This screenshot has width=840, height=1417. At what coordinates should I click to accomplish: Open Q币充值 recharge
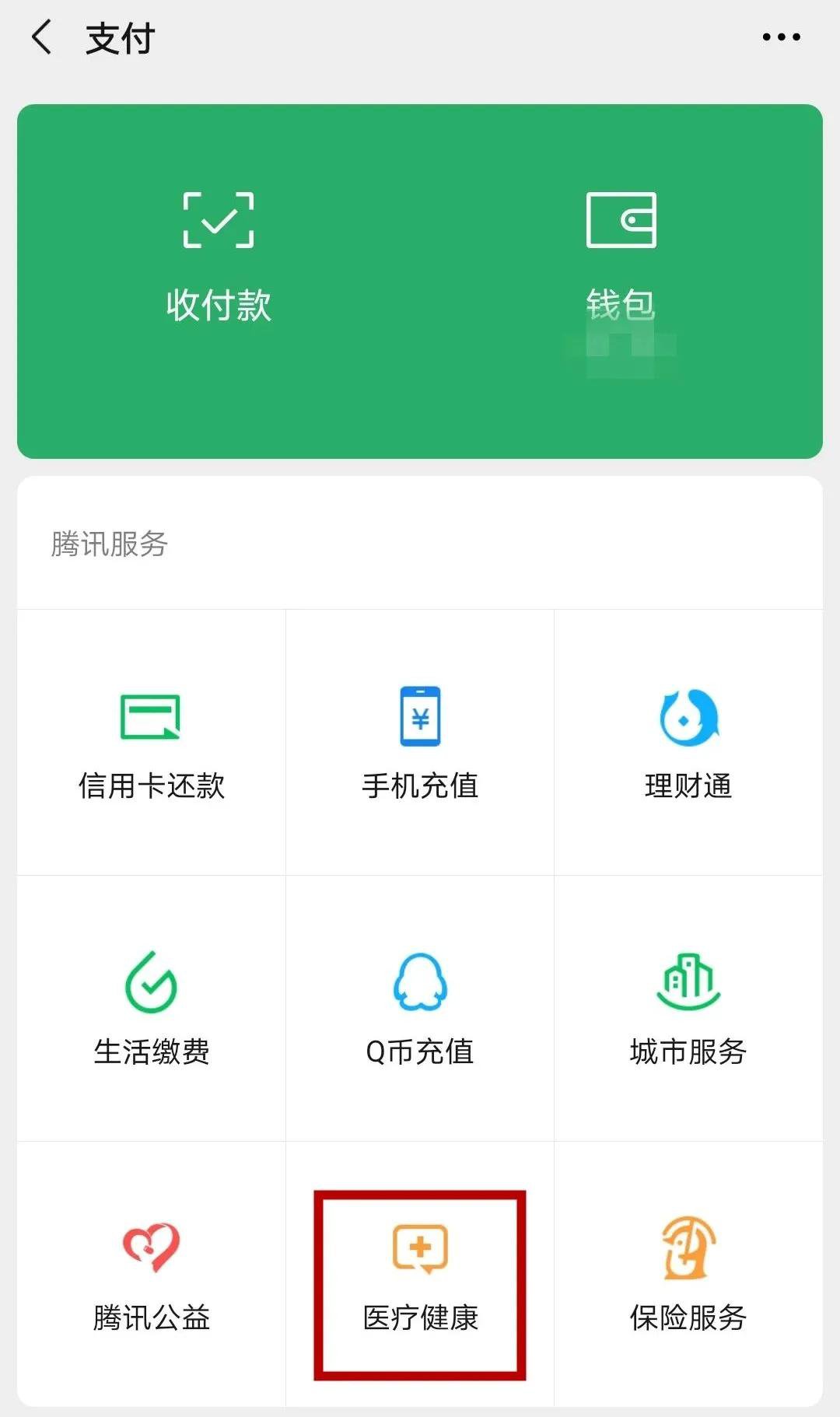tap(420, 1009)
